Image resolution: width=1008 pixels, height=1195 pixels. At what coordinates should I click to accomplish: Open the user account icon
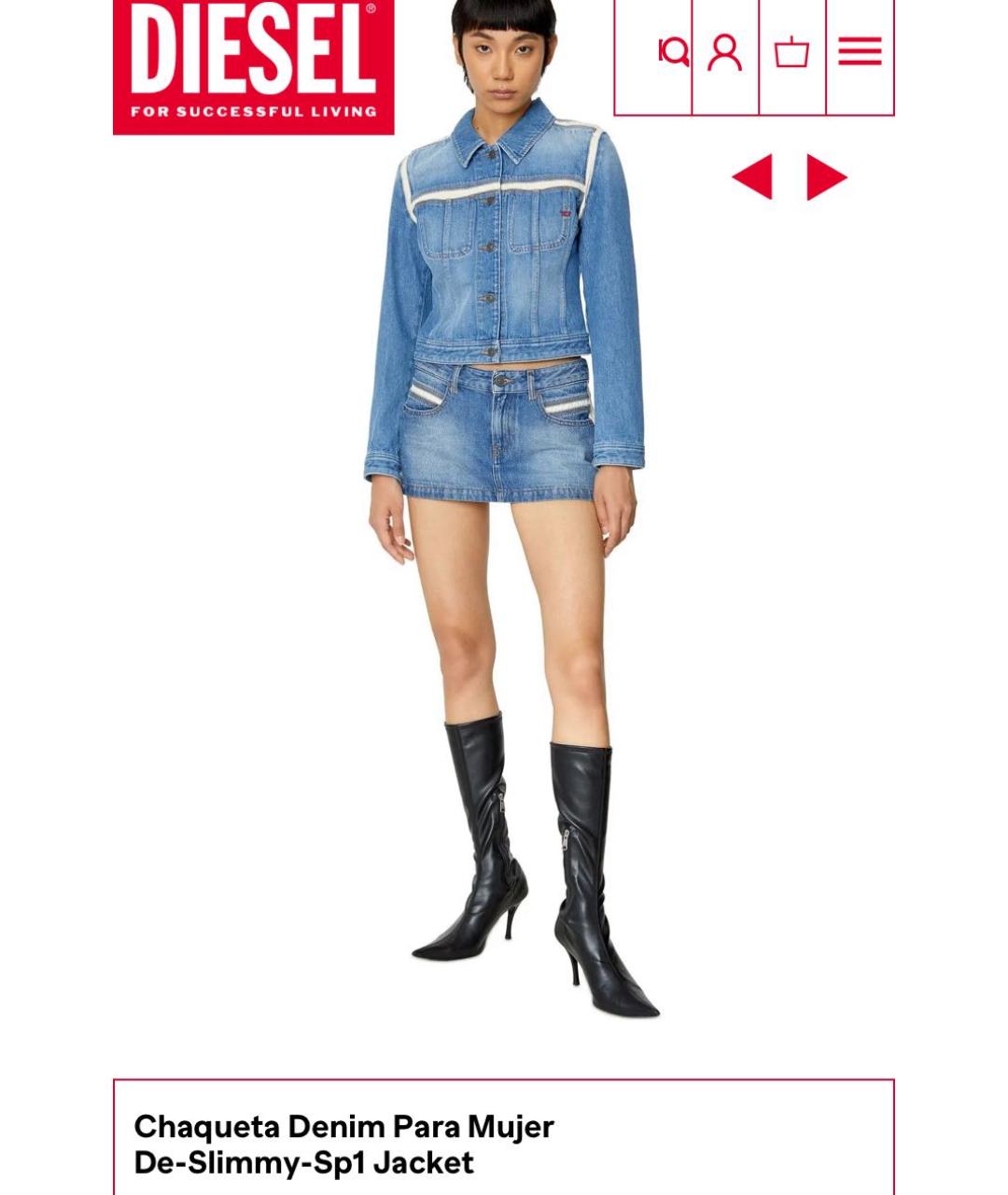(x=725, y=52)
